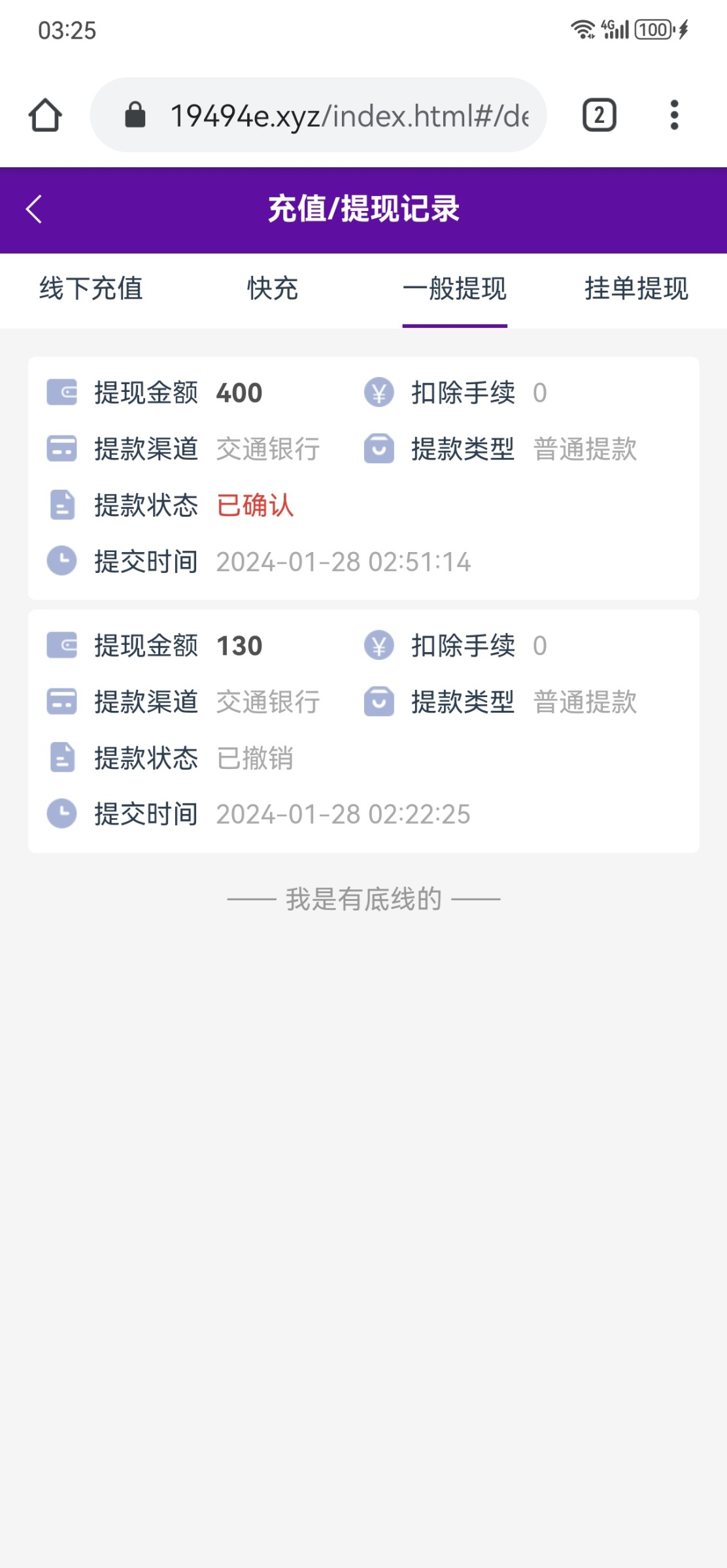Click the clock icon beside 提交时间
The width and height of the screenshot is (727, 1568).
pos(61,561)
